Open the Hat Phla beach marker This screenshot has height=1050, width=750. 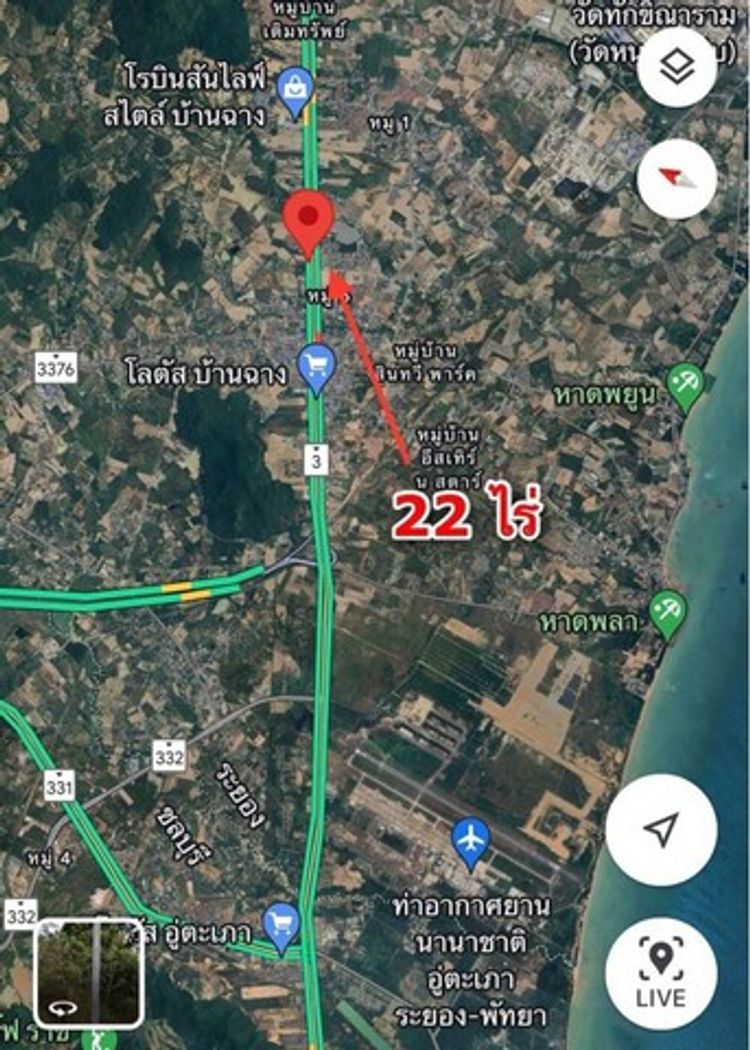pos(668,613)
